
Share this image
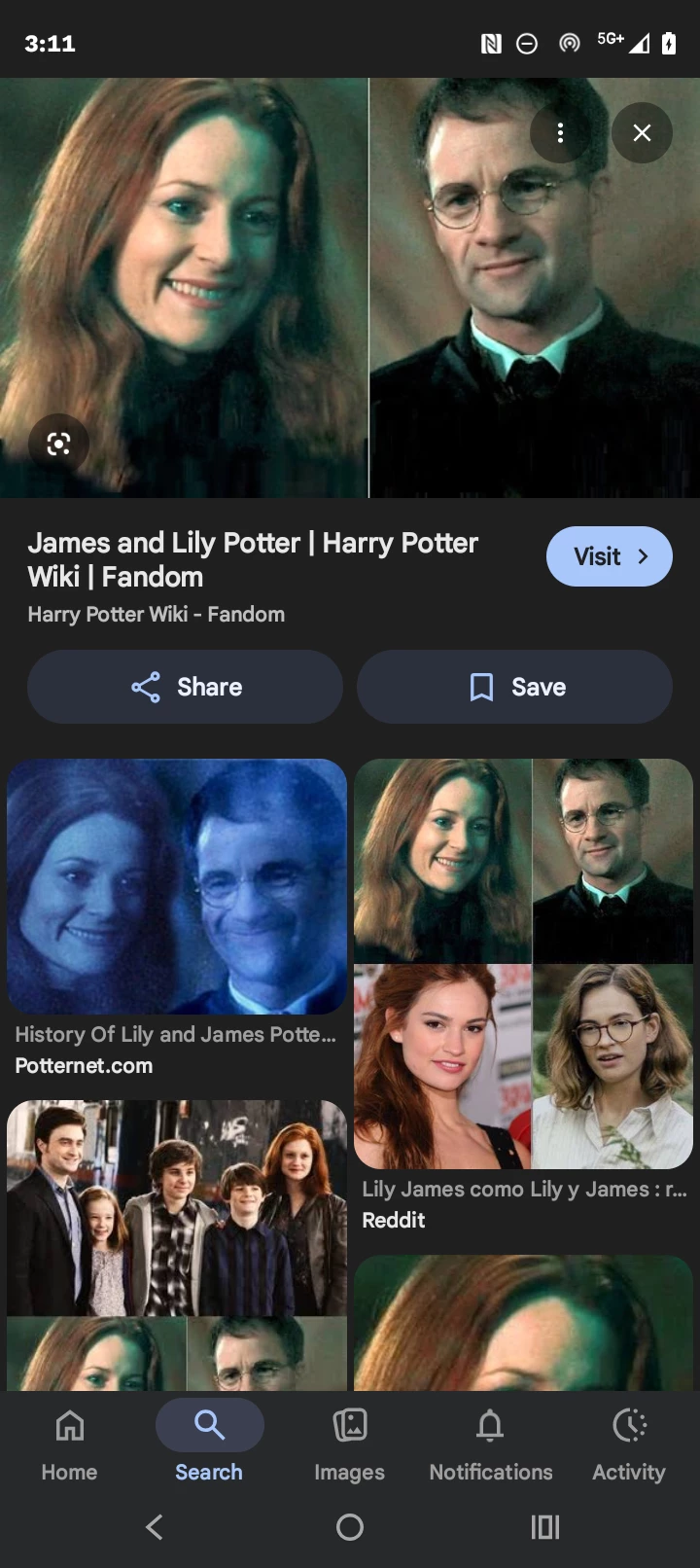[185, 687]
